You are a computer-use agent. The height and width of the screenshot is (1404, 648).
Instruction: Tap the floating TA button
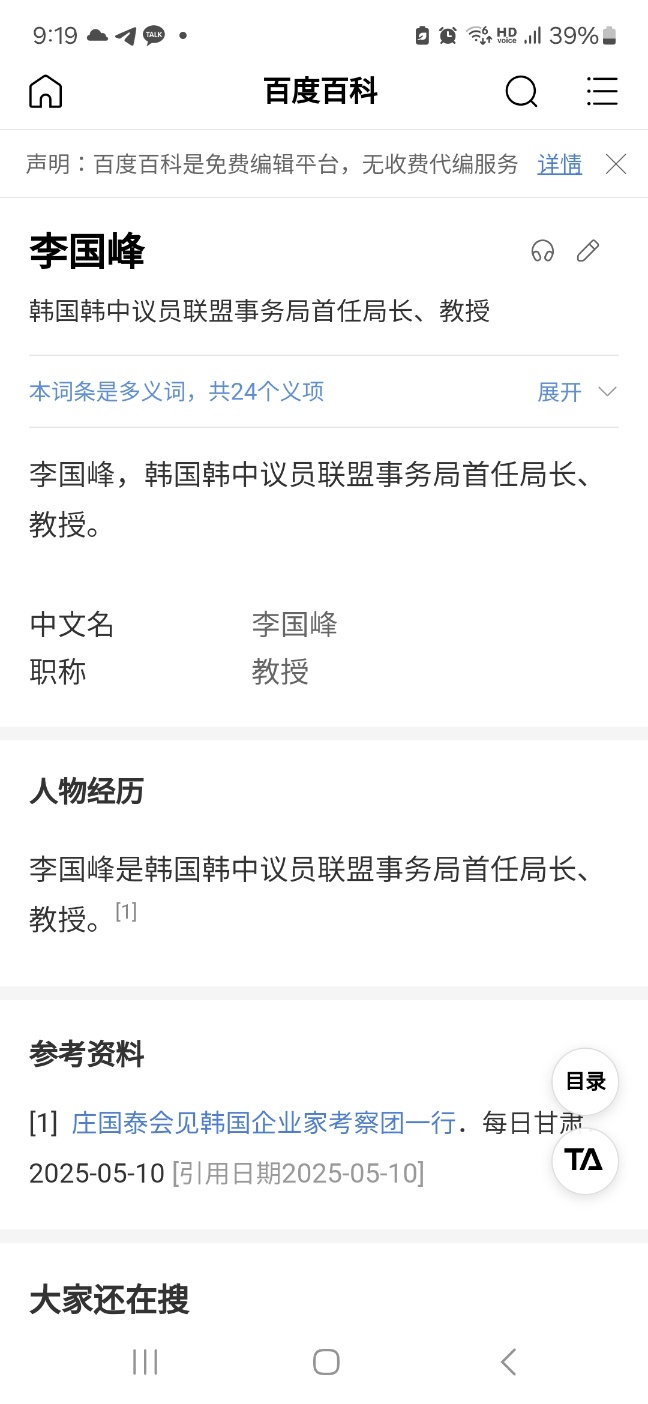coord(585,1160)
